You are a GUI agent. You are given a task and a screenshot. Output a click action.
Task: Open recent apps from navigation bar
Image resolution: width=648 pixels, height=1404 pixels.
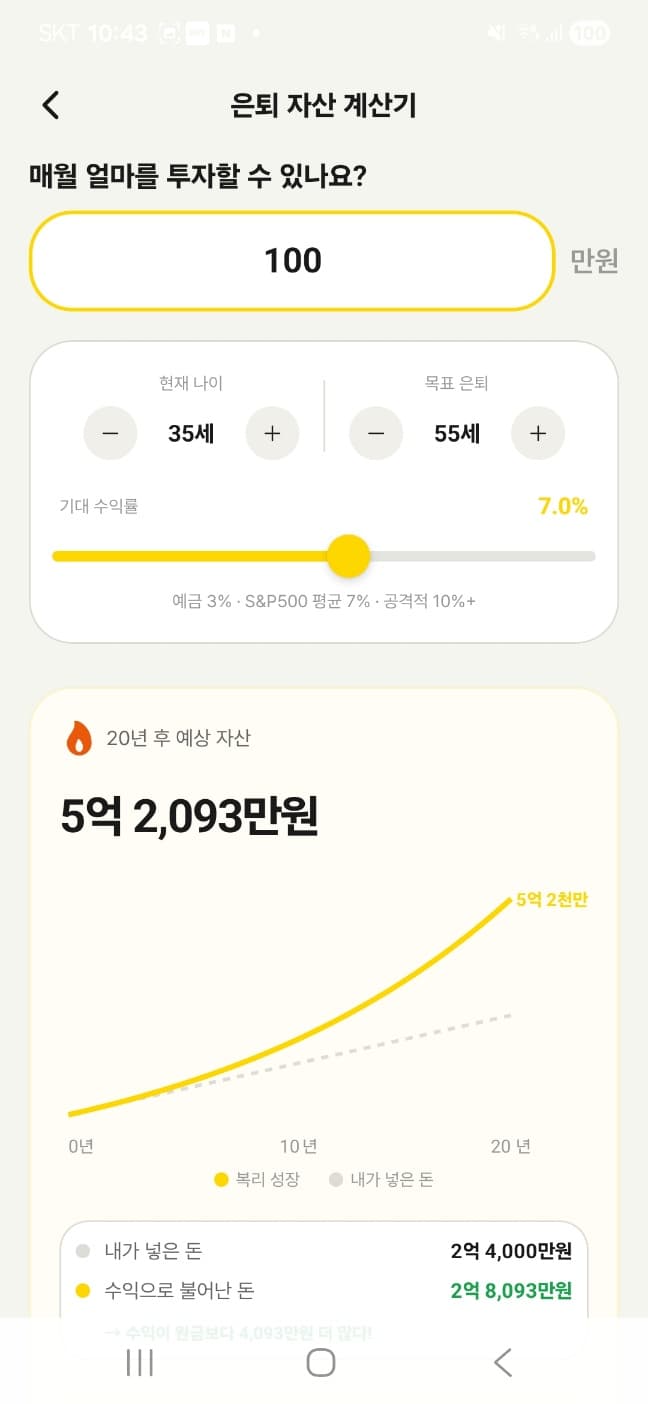pyautogui.click(x=140, y=1362)
